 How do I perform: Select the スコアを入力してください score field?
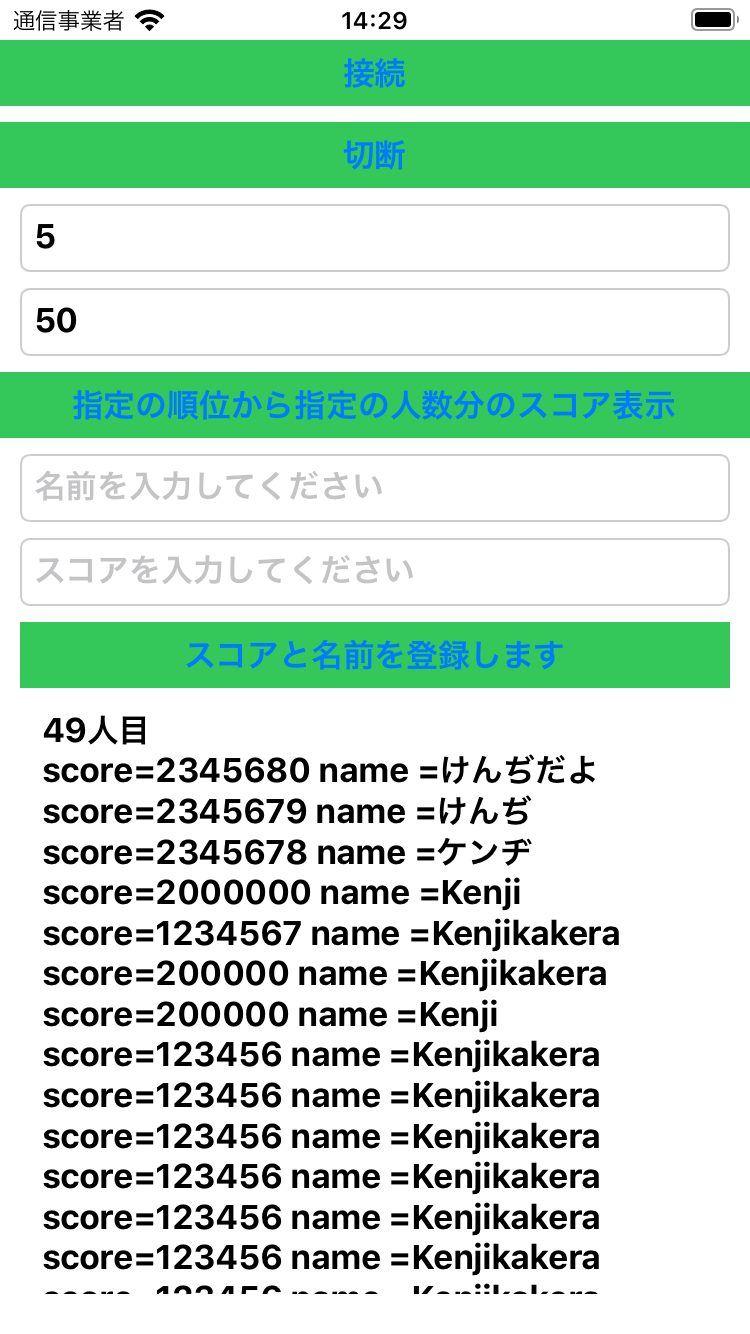tap(375, 572)
